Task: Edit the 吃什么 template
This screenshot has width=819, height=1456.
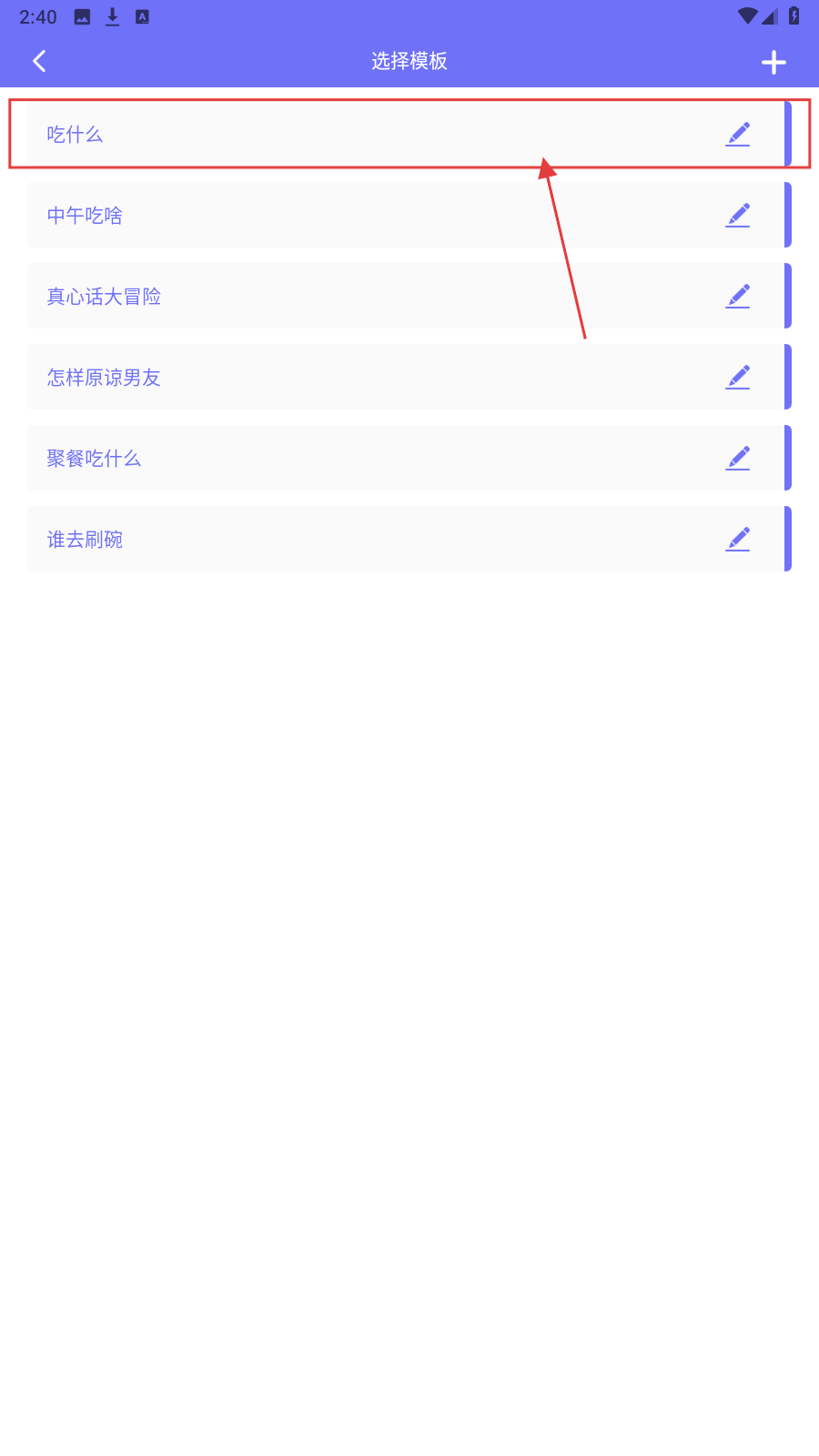Action: click(x=738, y=135)
